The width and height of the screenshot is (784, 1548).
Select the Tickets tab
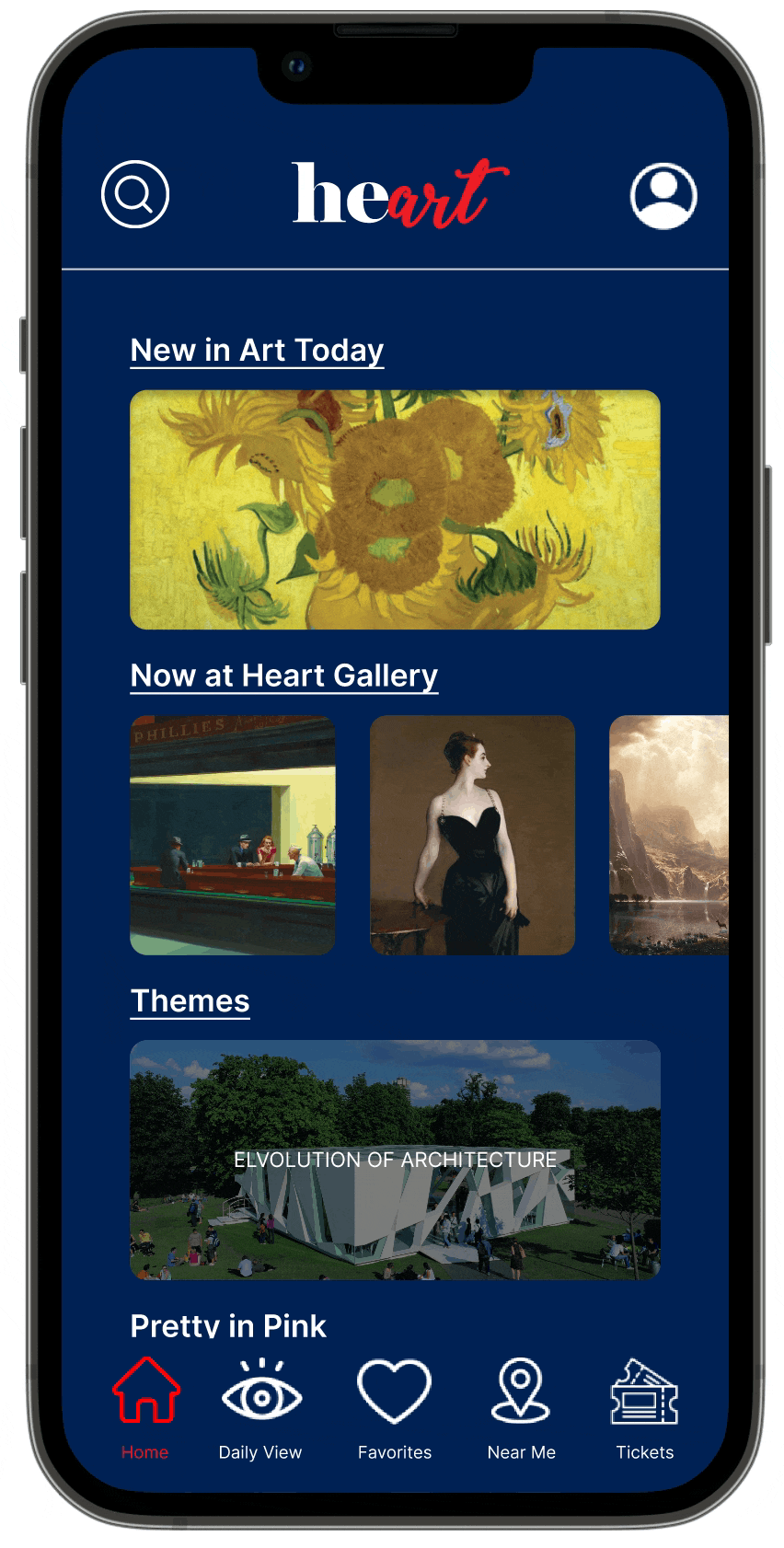644,1408
